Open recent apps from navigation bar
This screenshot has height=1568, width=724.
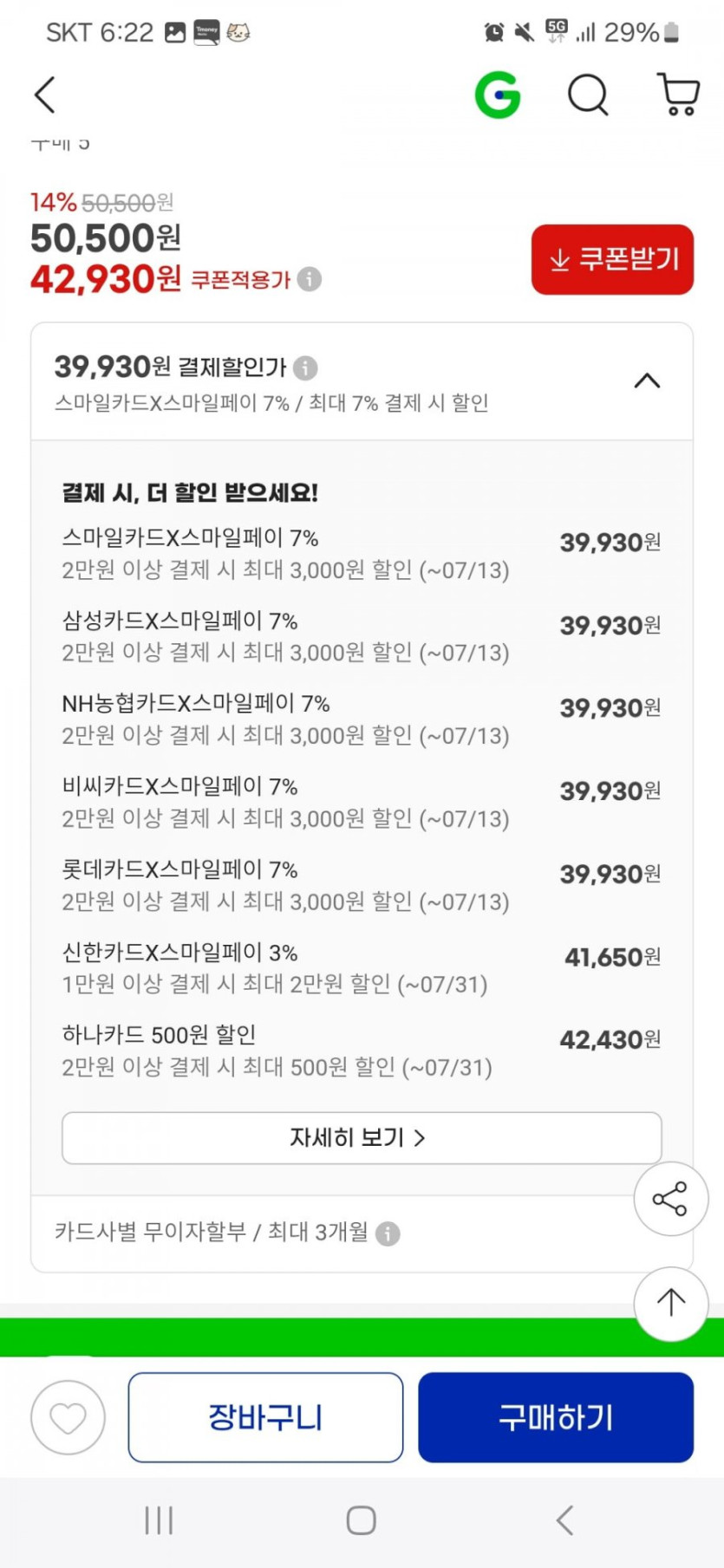coord(159,1520)
